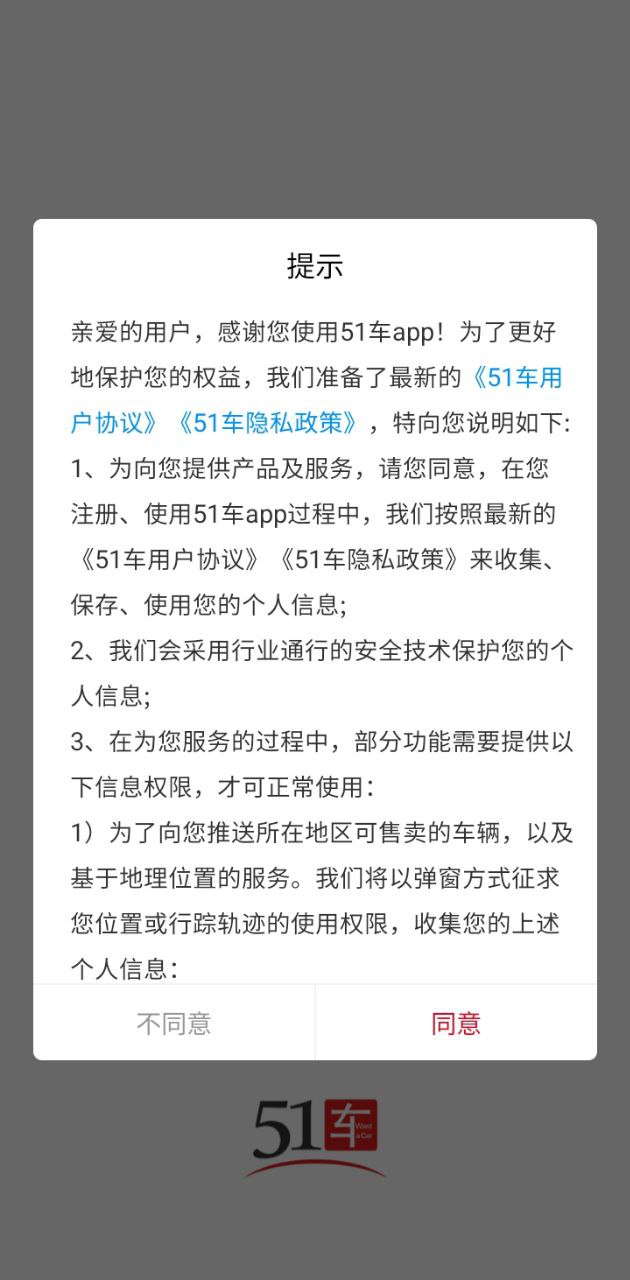This screenshot has height=1280, width=630.
Task: Tap 同意 to accept the agreement
Action: coord(456,1023)
